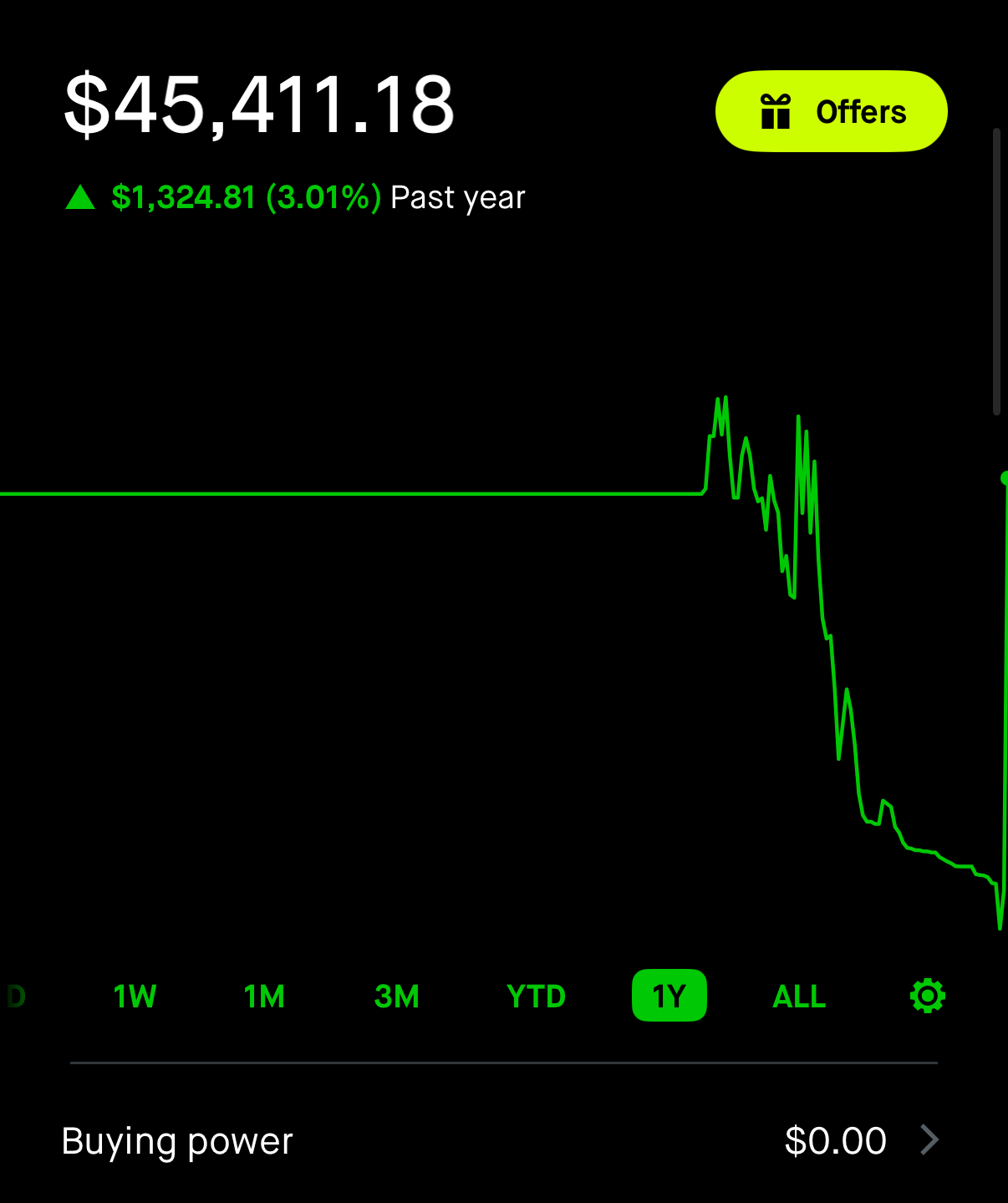View the ALL time chart
This screenshot has height=1203, width=1008.
(799, 996)
